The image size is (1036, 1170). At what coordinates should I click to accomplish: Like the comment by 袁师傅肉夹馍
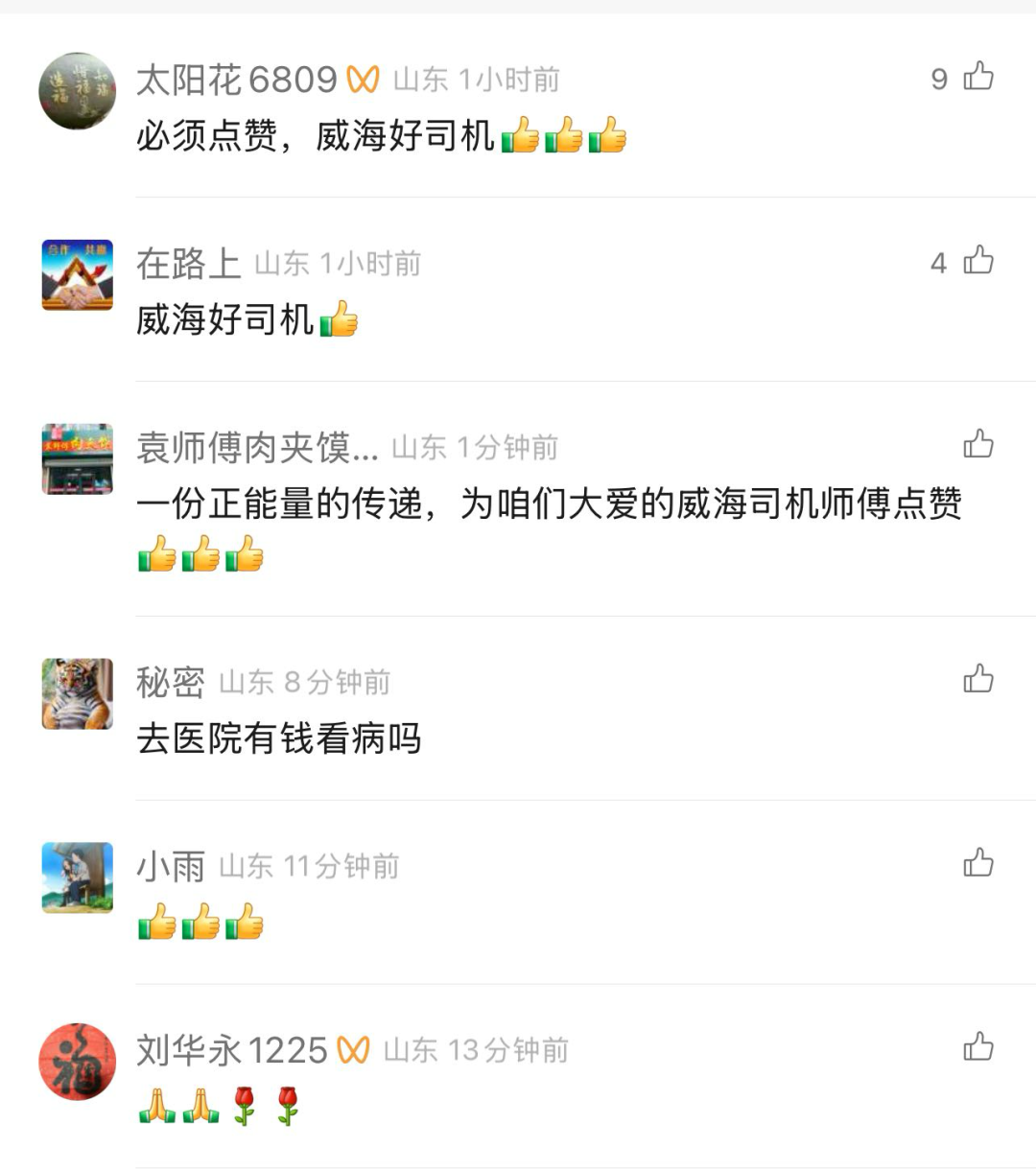[x=977, y=445]
